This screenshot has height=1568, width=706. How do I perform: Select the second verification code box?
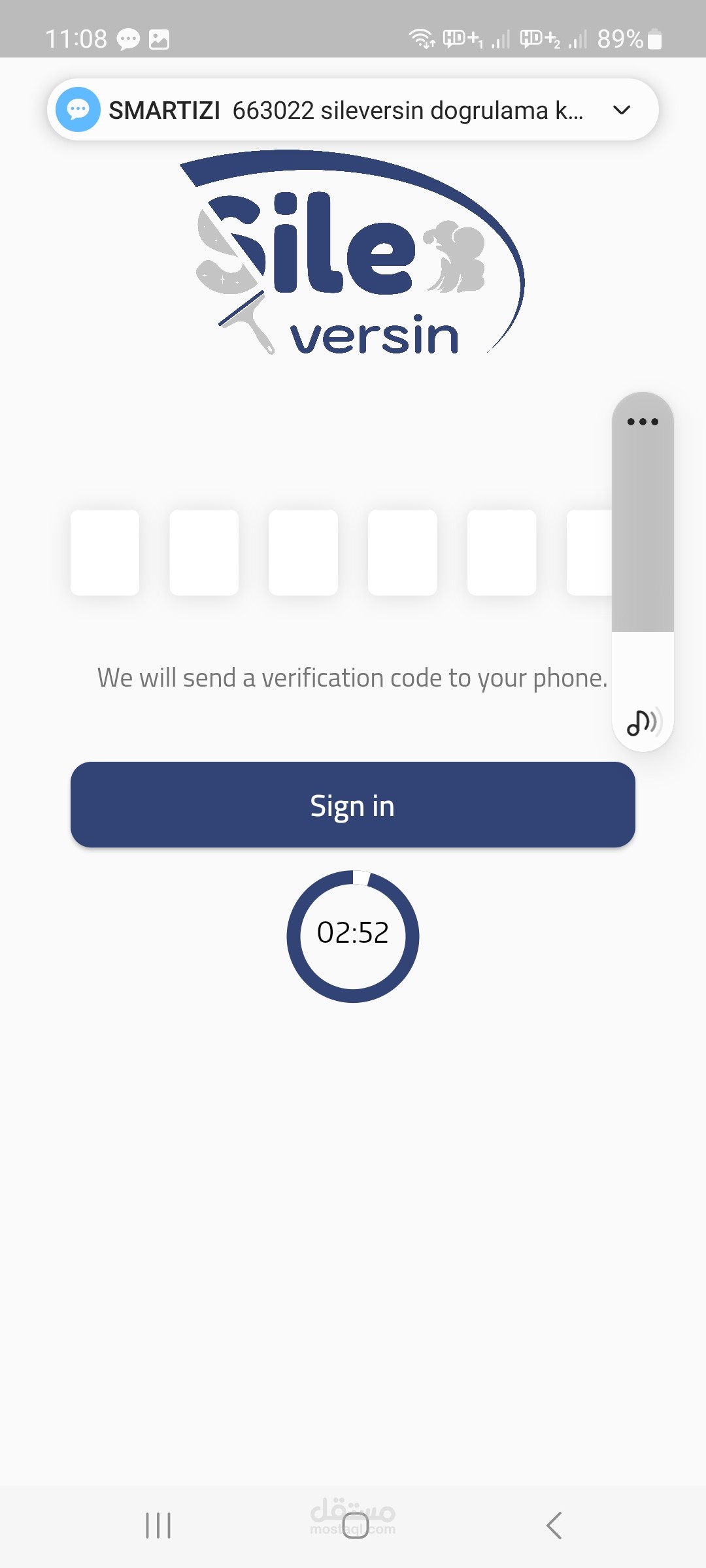(204, 553)
